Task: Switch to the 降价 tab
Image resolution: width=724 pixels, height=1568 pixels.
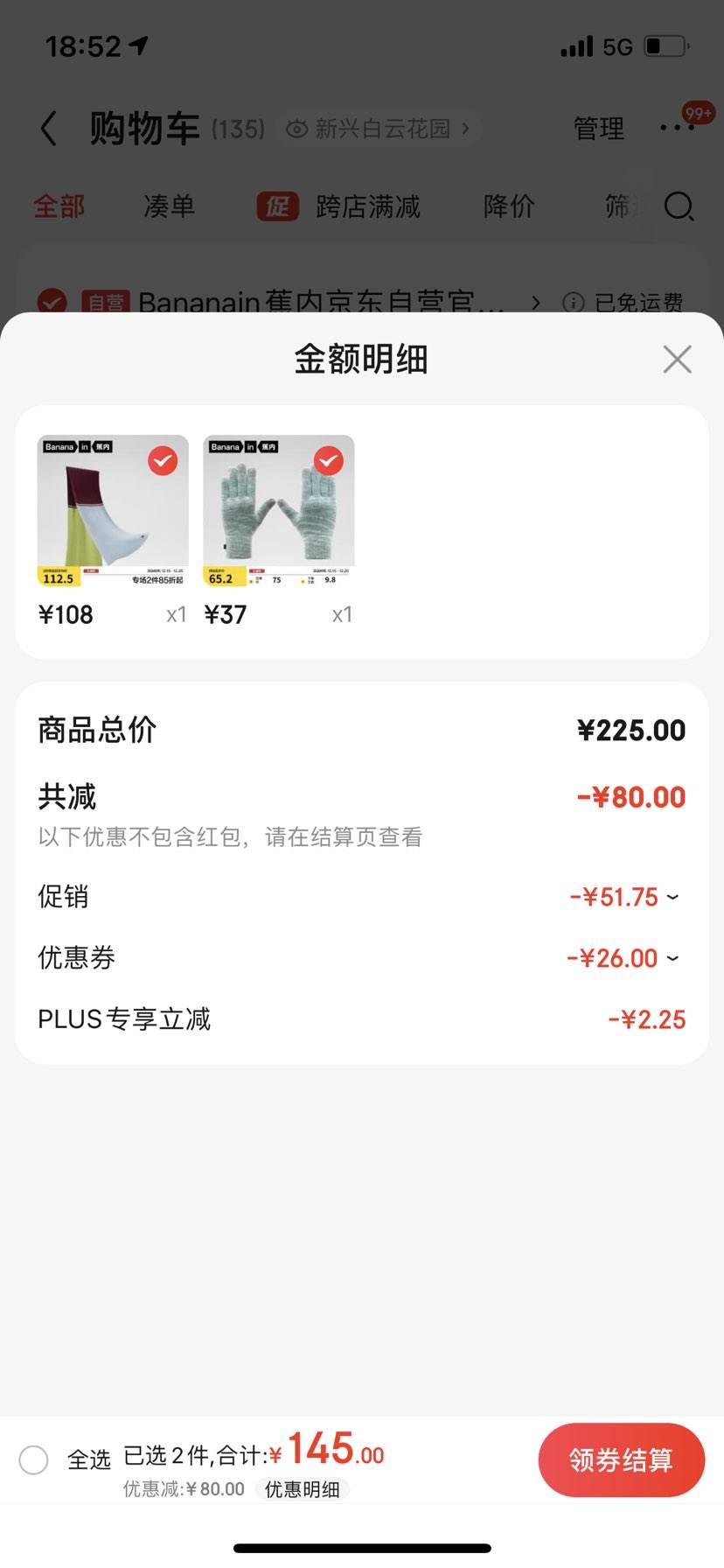Action: 507,207
